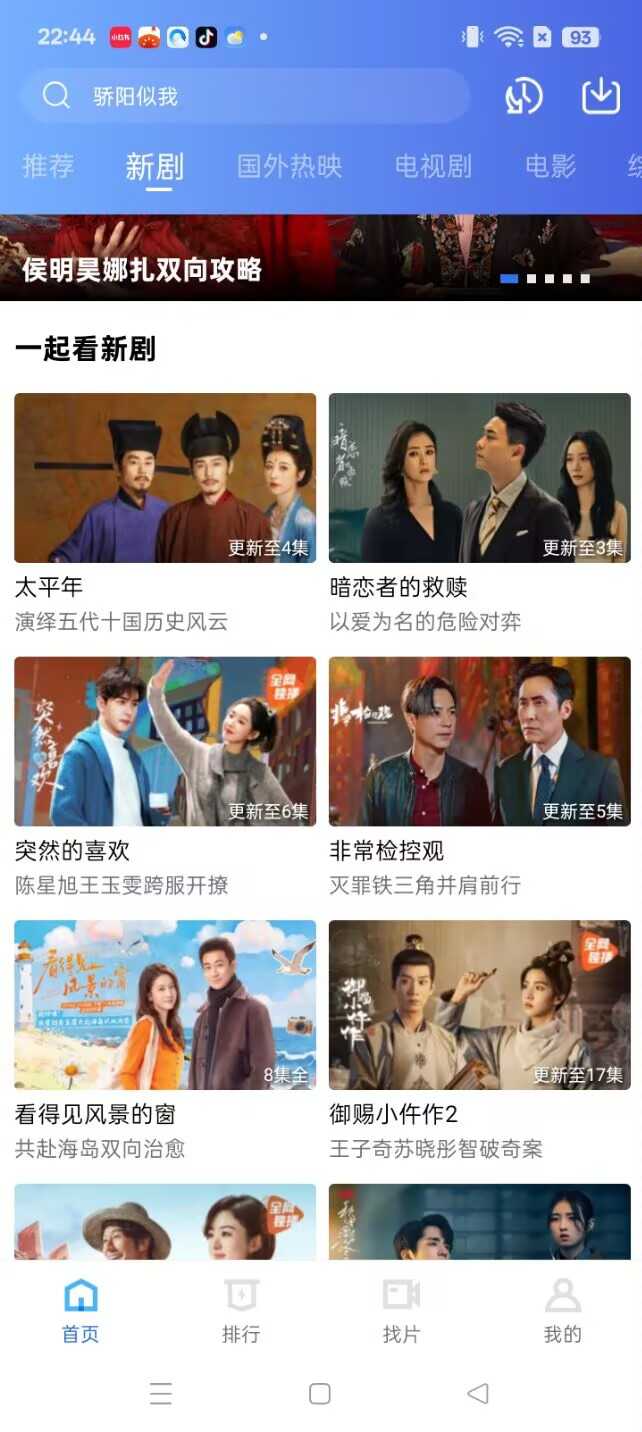Open the 侯明昊娜扎双向攻略 banner
Image resolution: width=642 pixels, height=1432 pixels.
pos(320,258)
